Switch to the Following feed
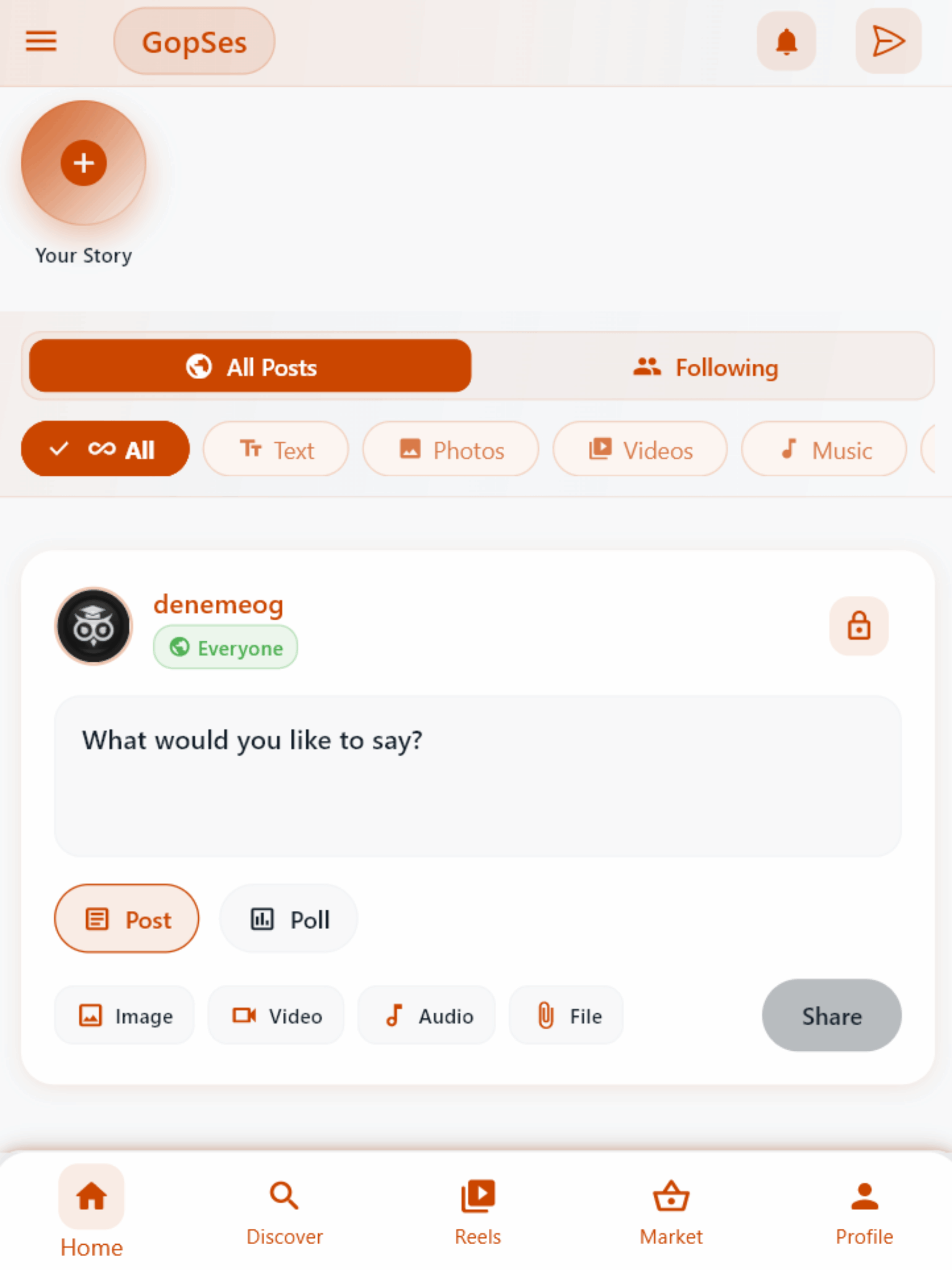Screen dimensions: 952x1270 [705, 368]
